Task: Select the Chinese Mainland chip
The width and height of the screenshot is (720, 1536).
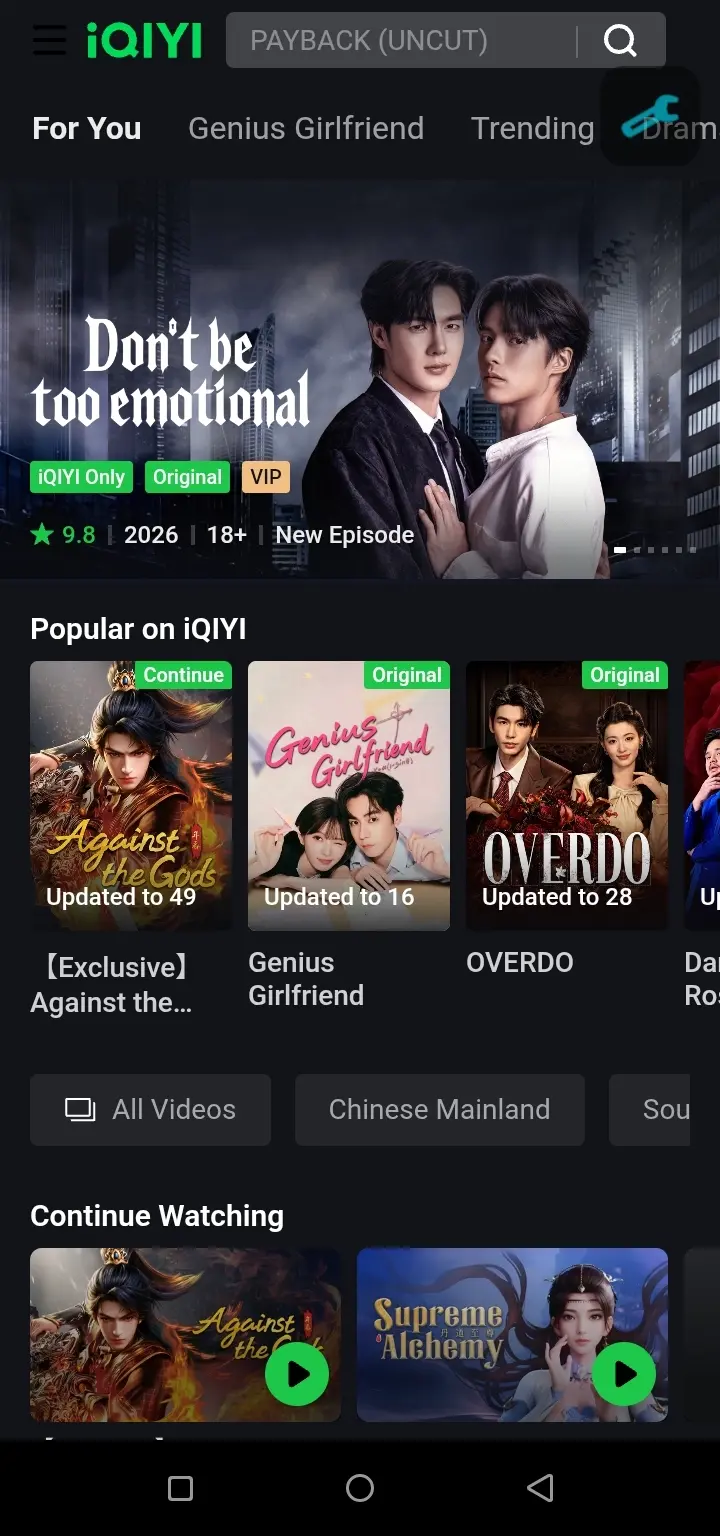Action: (x=440, y=1110)
